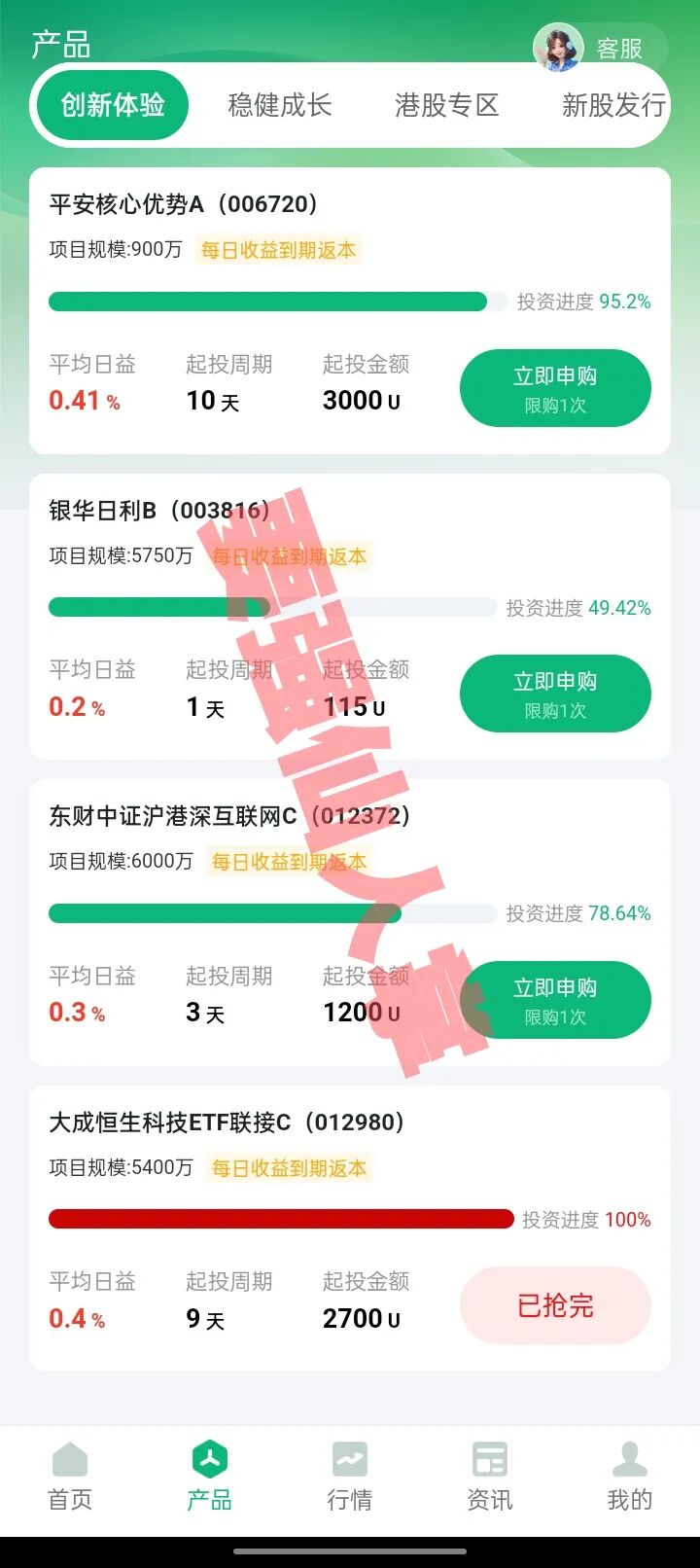The width and height of the screenshot is (700, 1568).
Task: Select the 创新体验 tab
Action: 113,105
